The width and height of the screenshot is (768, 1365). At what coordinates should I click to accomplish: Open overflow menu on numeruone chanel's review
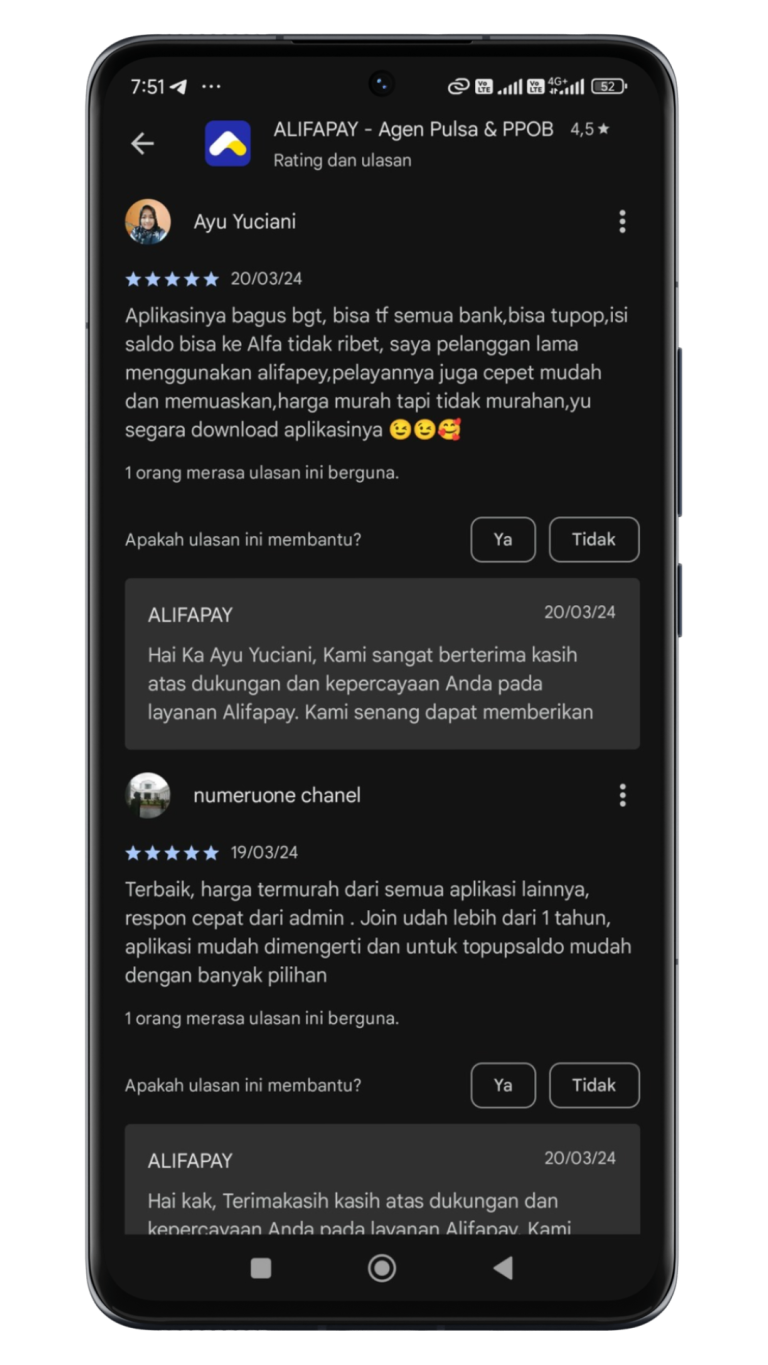[x=622, y=795]
